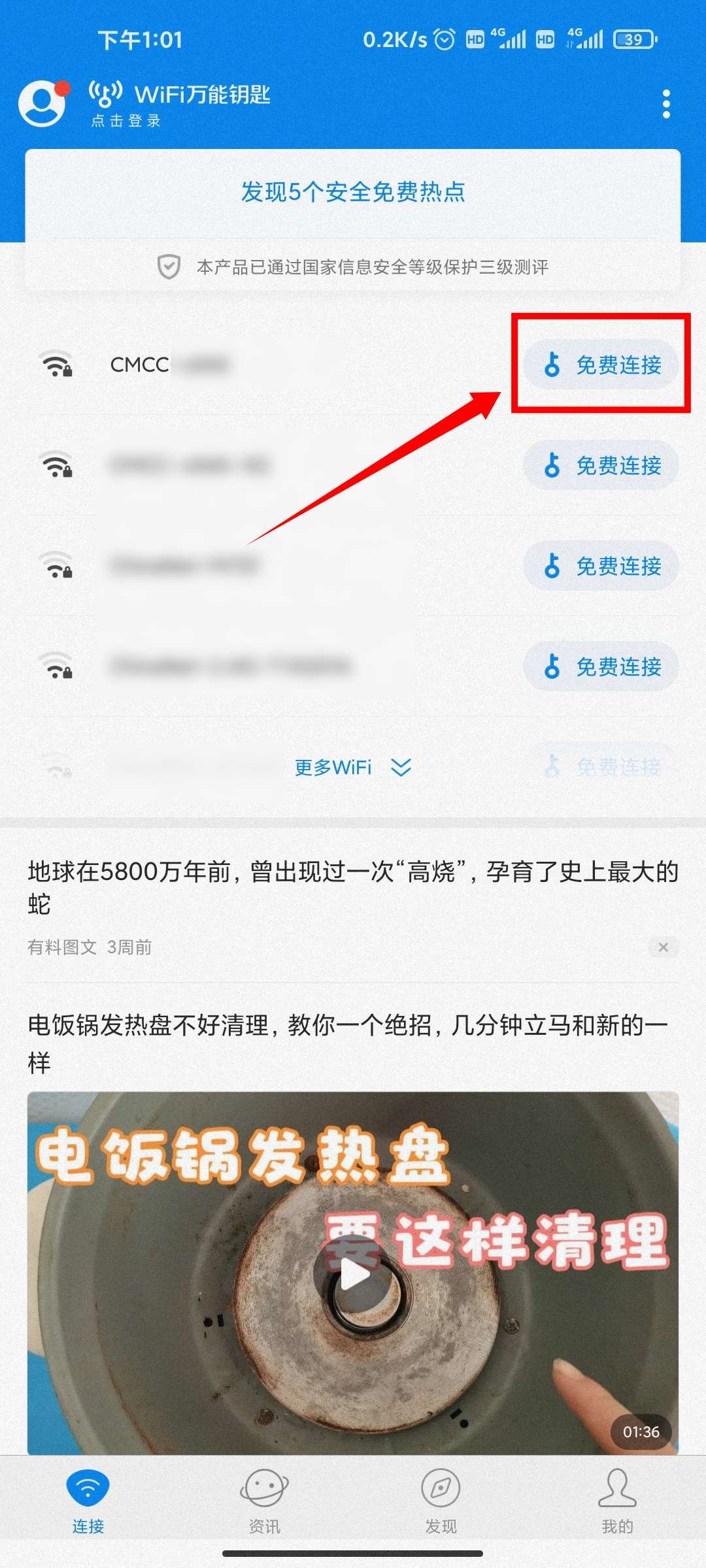Open the three-dot overflow menu
The height and width of the screenshot is (1568, 706).
point(665,105)
